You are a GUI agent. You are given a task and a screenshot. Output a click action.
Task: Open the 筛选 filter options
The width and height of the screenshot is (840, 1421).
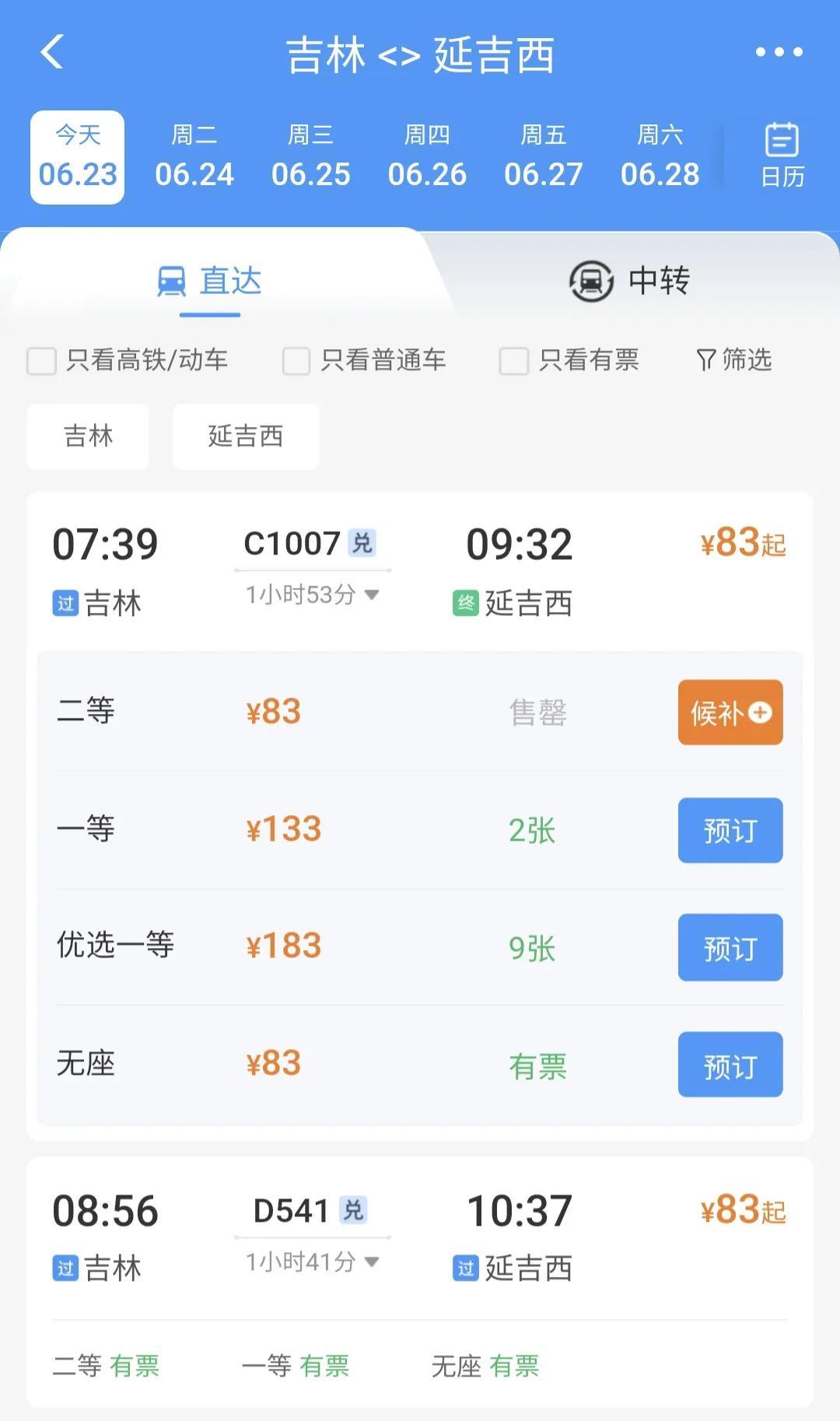[733, 360]
